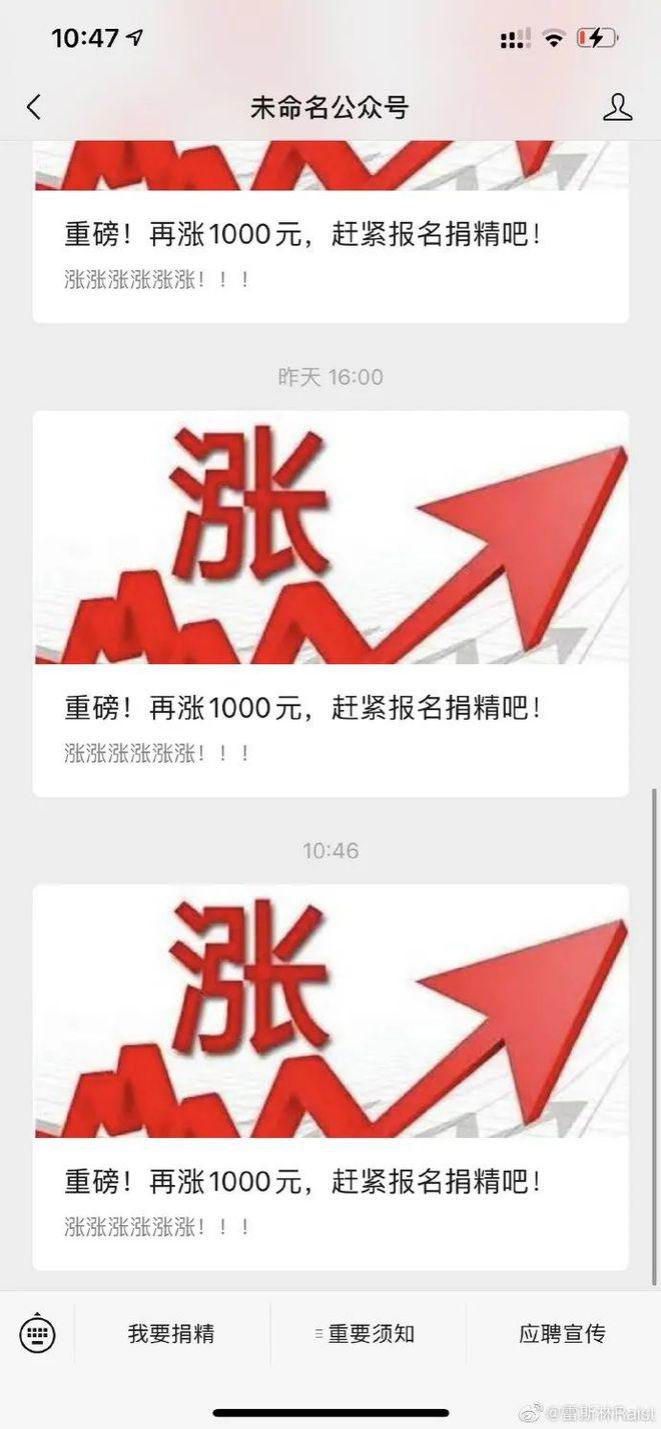Go back from the 未命名公众号 page
The height and width of the screenshot is (1429, 661).
tap(34, 108)
